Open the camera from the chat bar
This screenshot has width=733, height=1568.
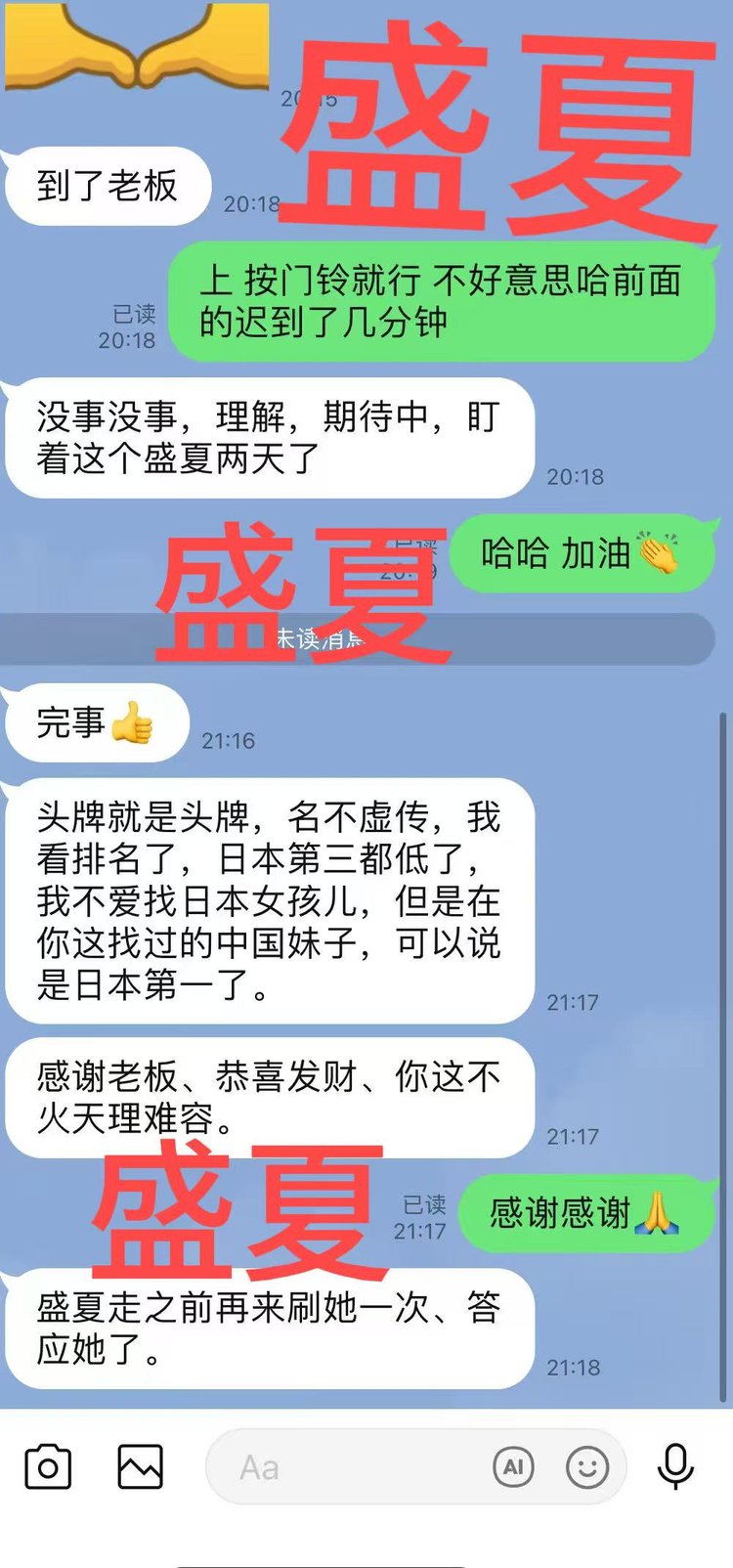pos(48,1466)
